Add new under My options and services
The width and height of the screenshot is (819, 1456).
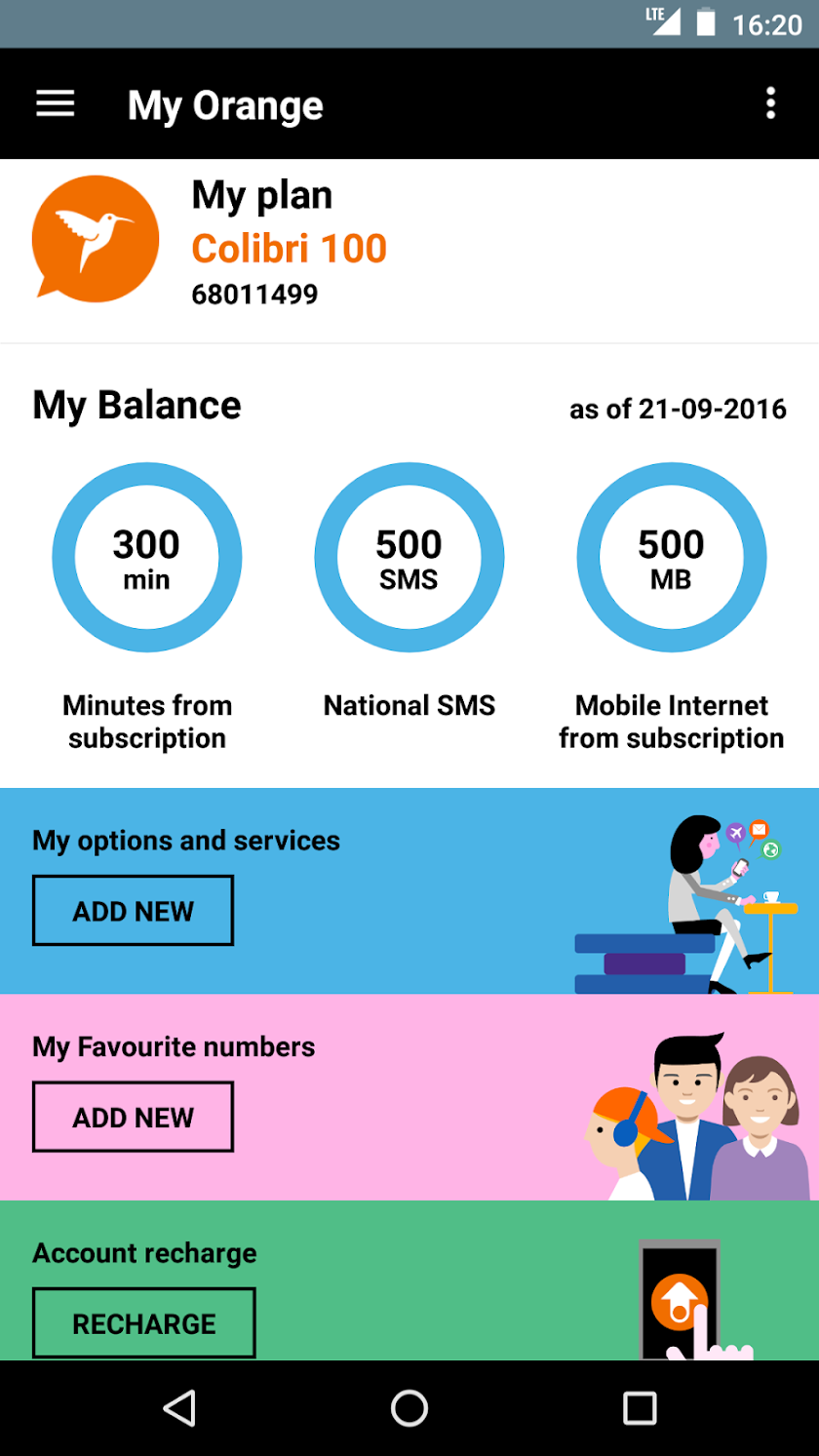133,911
